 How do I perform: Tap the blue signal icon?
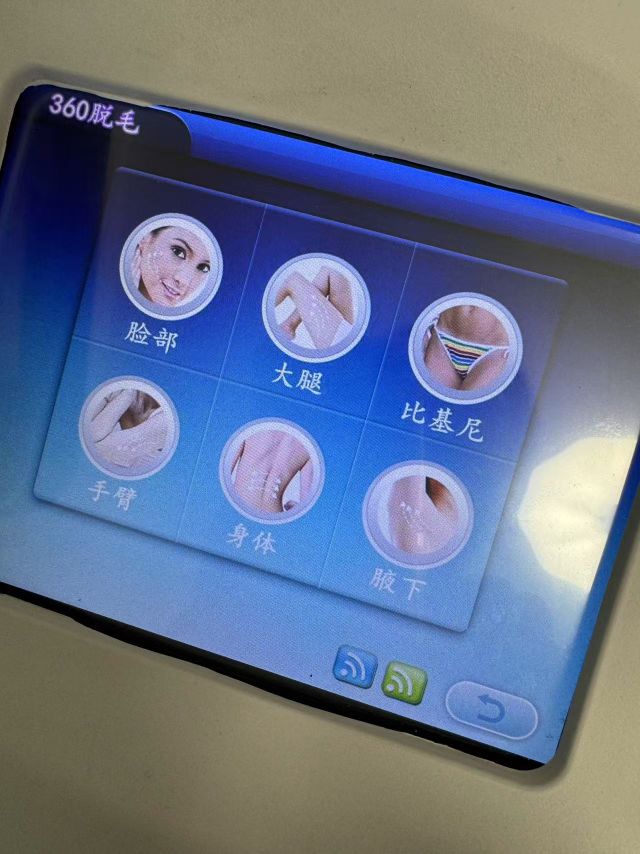point(354,667)
